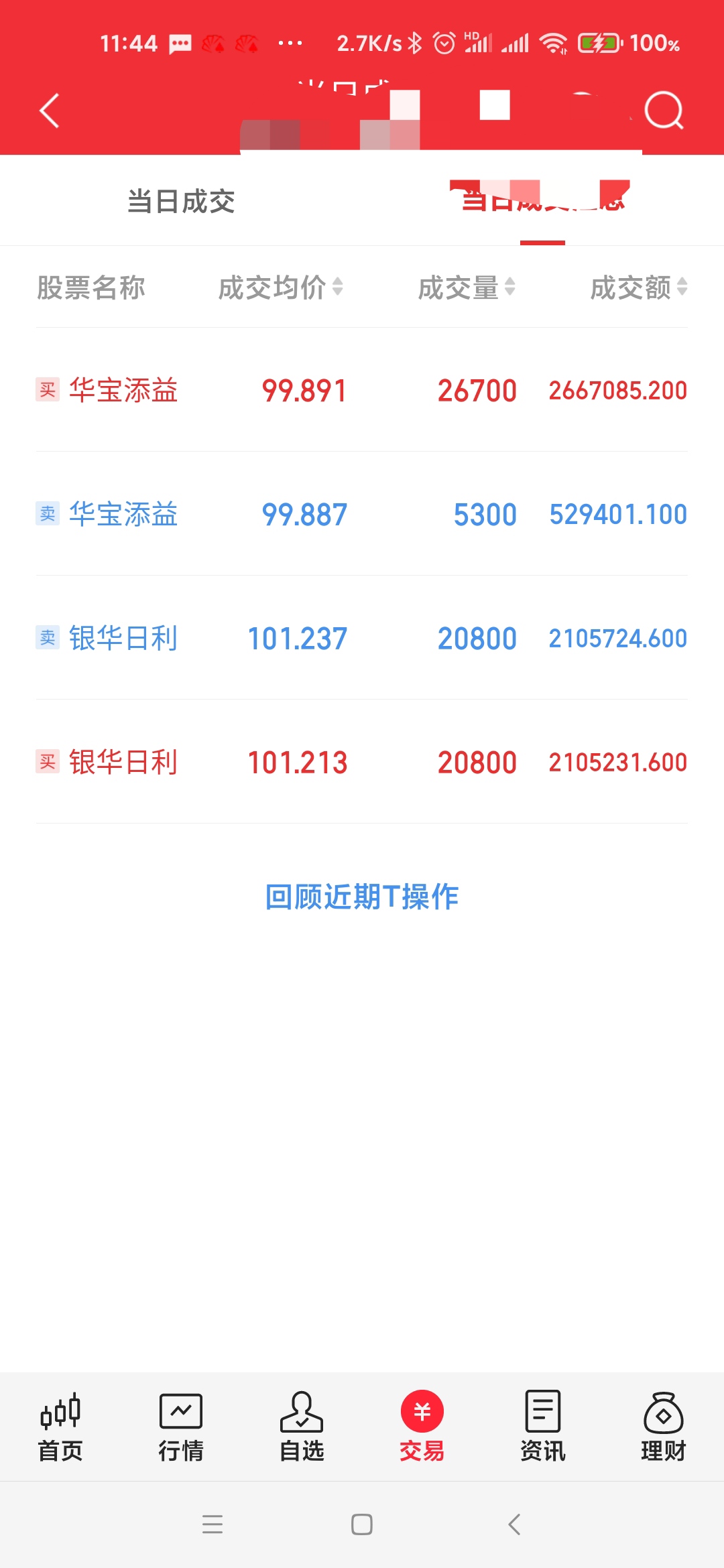This screenshot has height=1568, width=724.
Task: Go to the 首页 tab
Action: coord(60,1426)
